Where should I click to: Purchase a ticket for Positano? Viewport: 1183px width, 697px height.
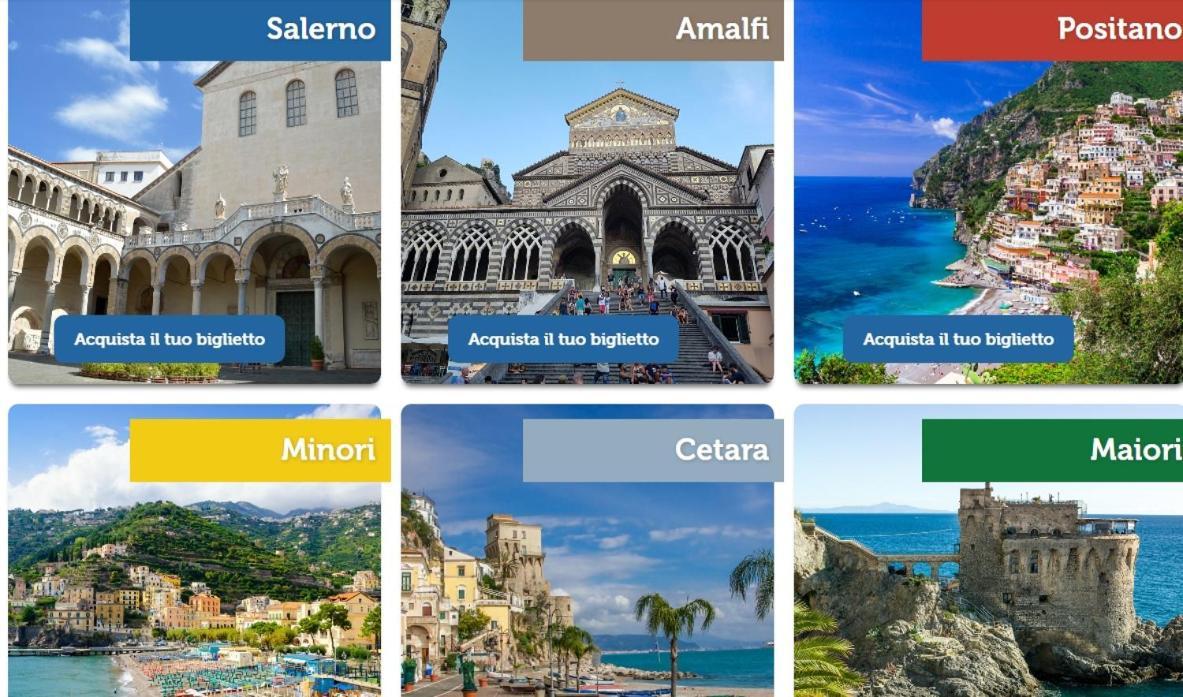(x=958, y=339)
